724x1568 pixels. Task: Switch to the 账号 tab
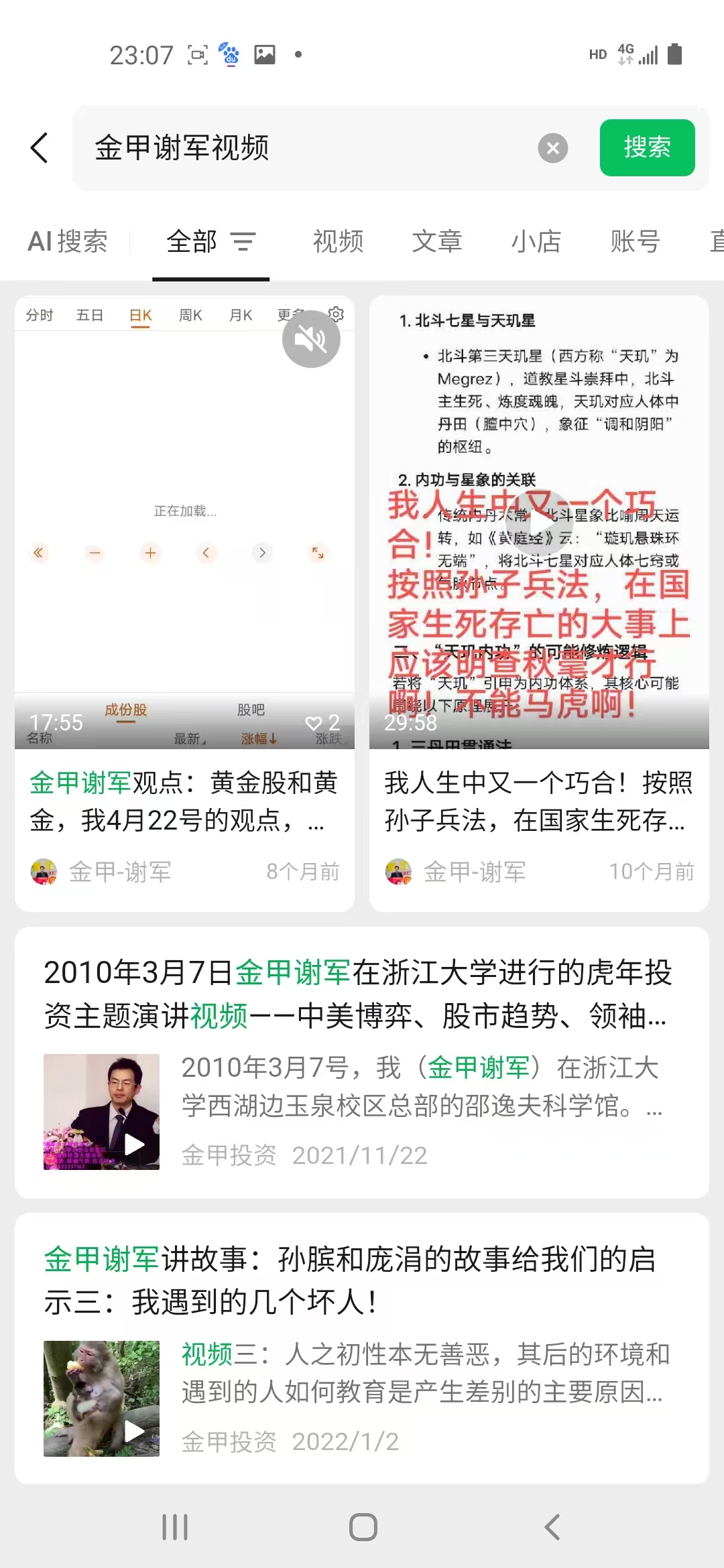pyautogui.click(x=635, y=241)
